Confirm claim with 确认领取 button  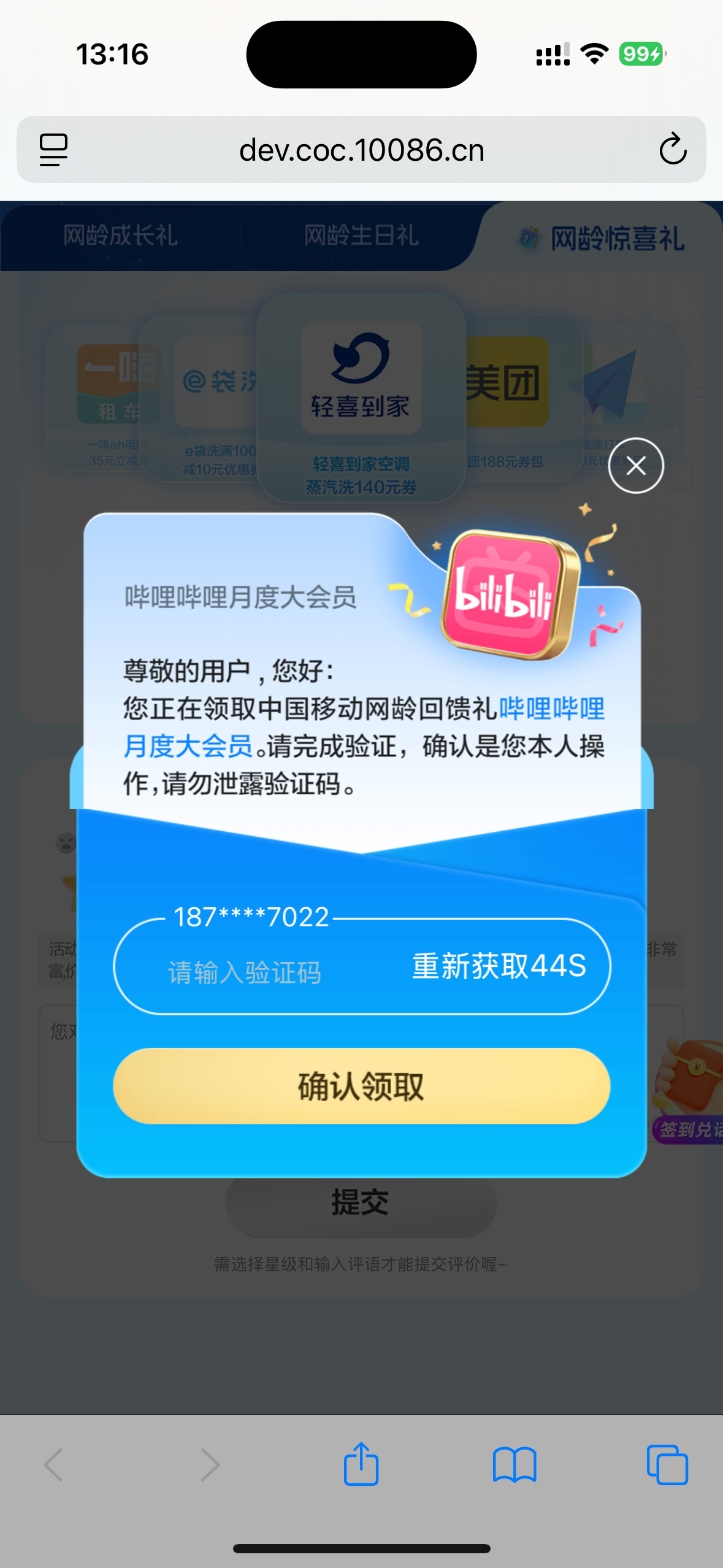(361, 1086)
